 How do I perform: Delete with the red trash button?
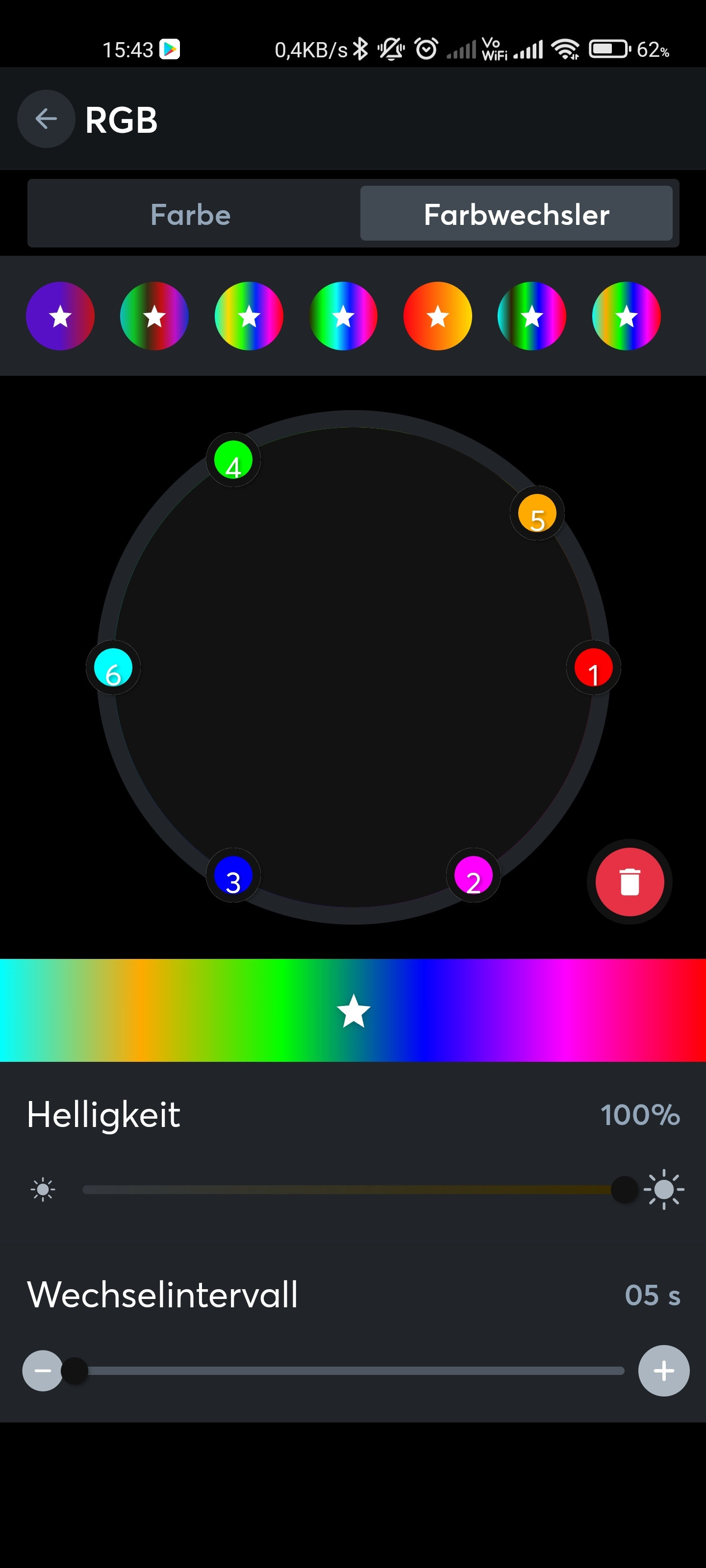[x=629, y=882]
